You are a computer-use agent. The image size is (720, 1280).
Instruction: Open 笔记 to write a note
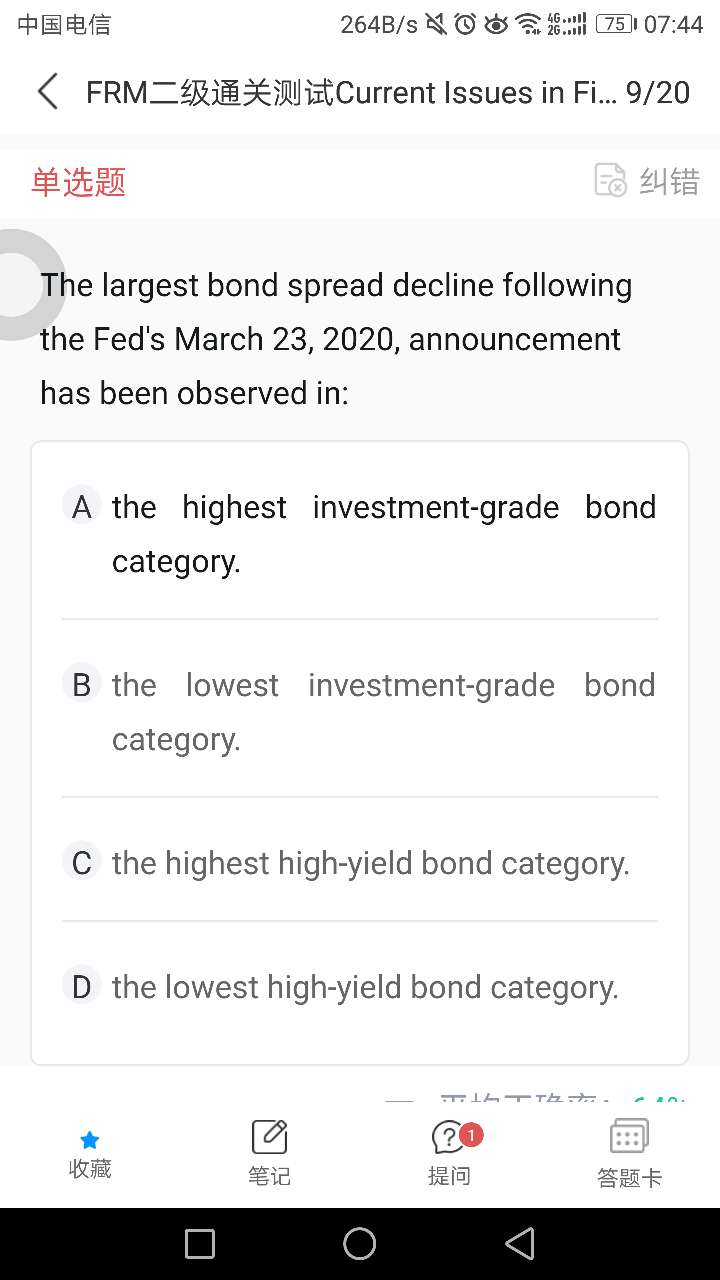269,1153
